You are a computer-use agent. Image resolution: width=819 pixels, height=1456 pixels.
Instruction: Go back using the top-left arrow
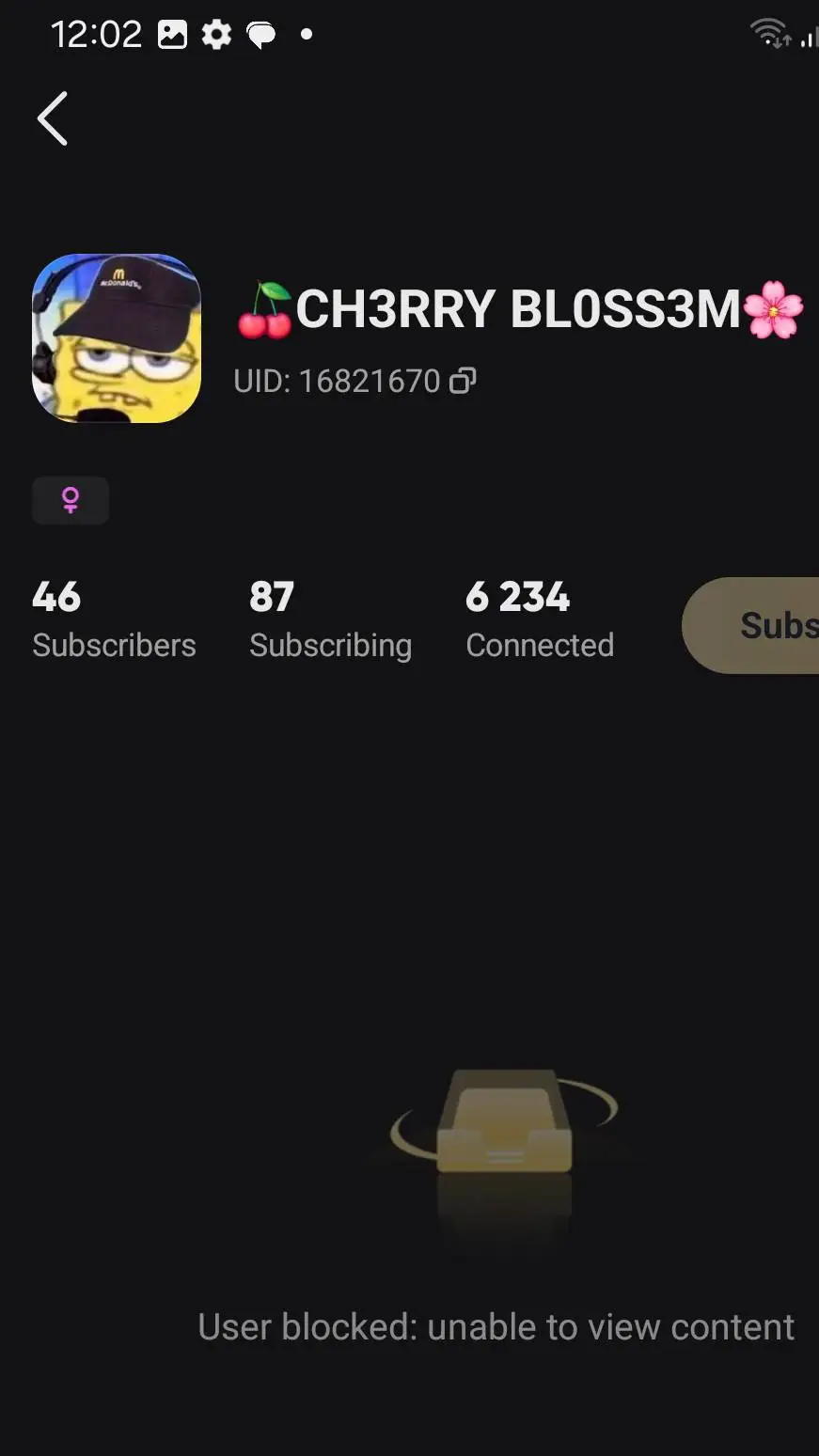(53, 118)
